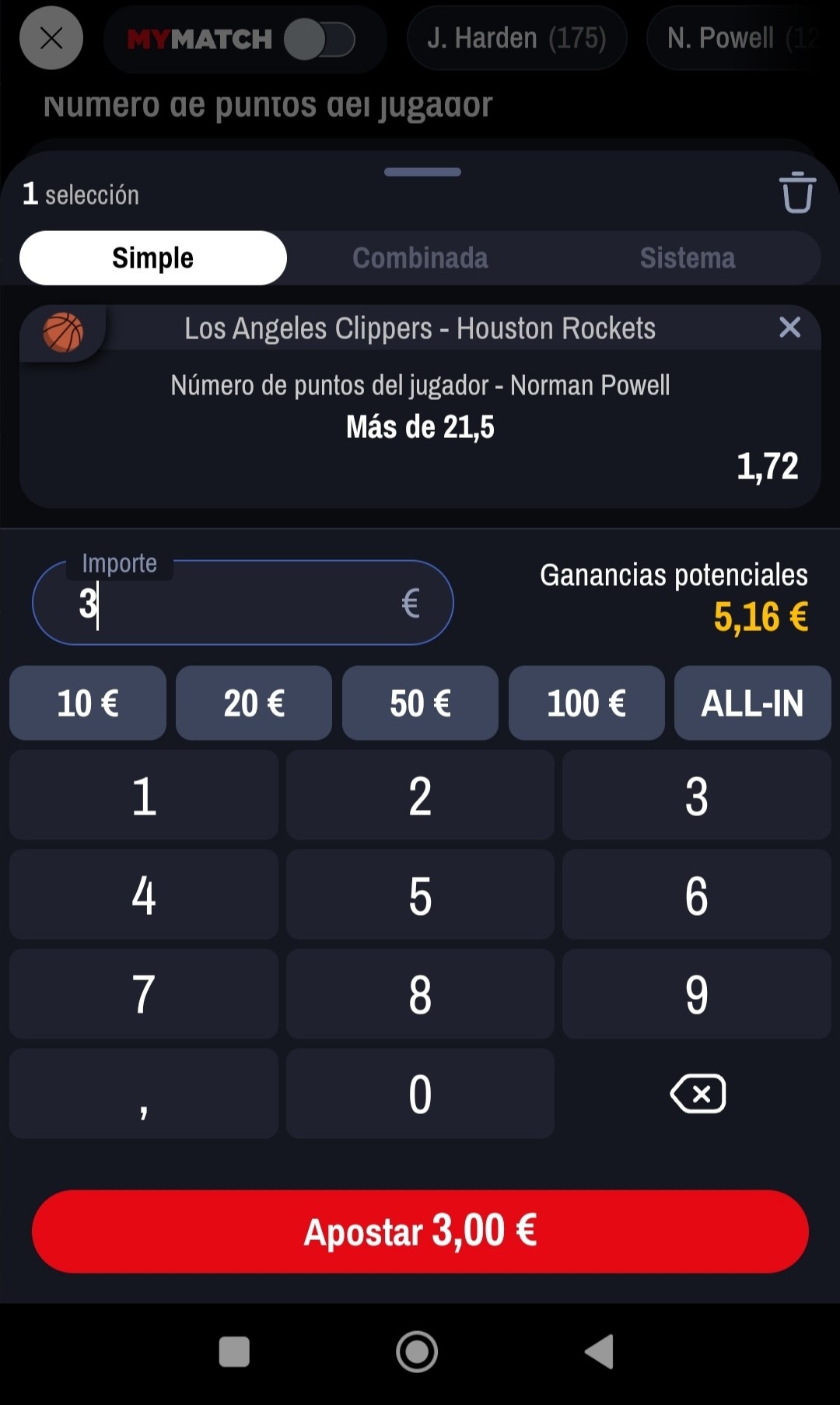Type digit 0 on the keypad

pos(420,1093)
